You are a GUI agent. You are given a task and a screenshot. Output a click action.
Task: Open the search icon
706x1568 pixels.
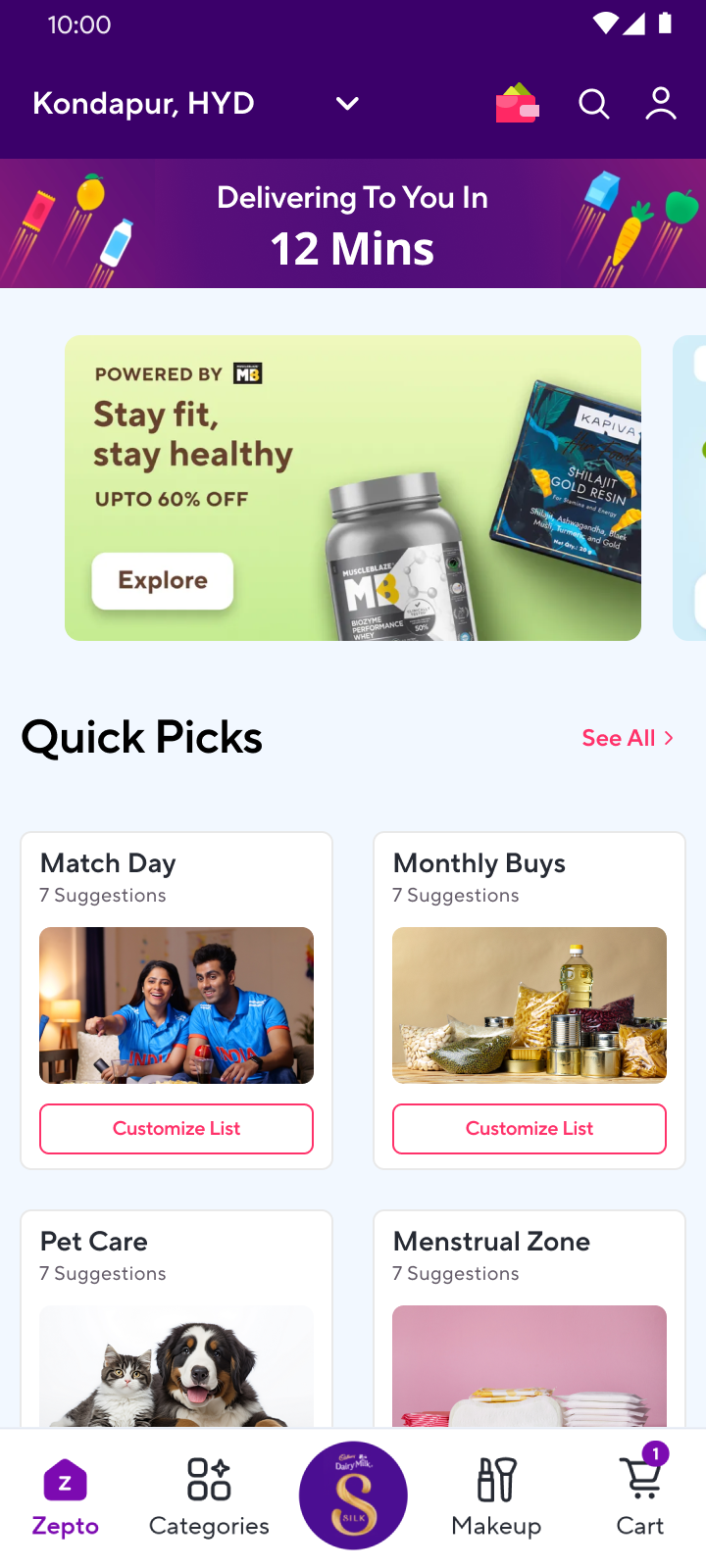[x=593, y=103]
